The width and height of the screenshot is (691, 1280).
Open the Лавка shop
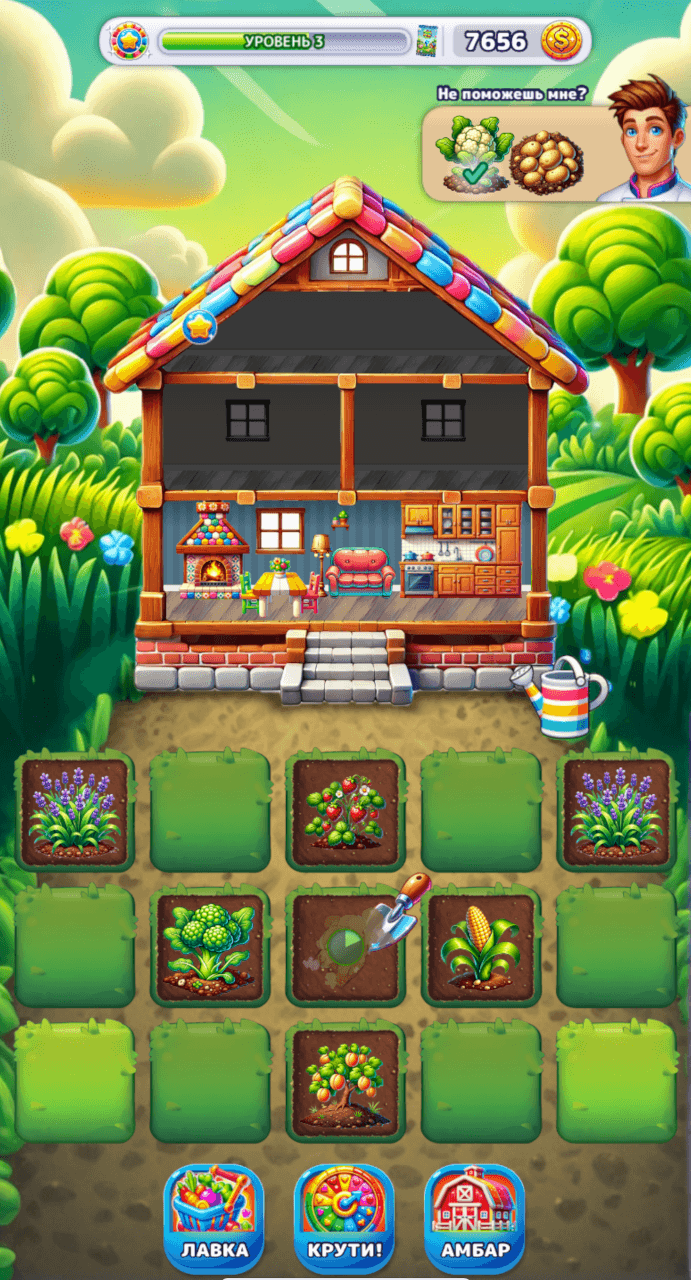pyautogui.click(x=214, y=1217)
